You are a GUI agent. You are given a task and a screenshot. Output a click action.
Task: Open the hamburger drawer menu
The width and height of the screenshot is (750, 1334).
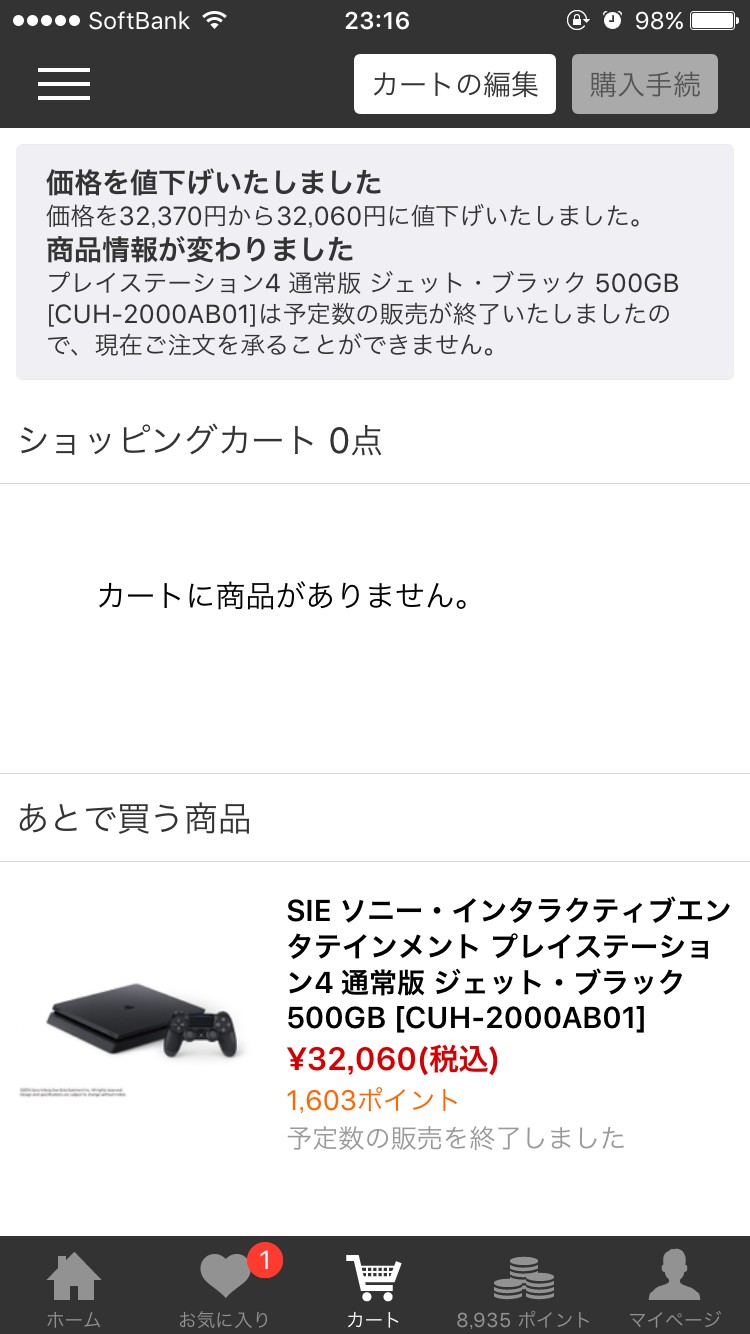pyautogui.click(x=64, y=84)
